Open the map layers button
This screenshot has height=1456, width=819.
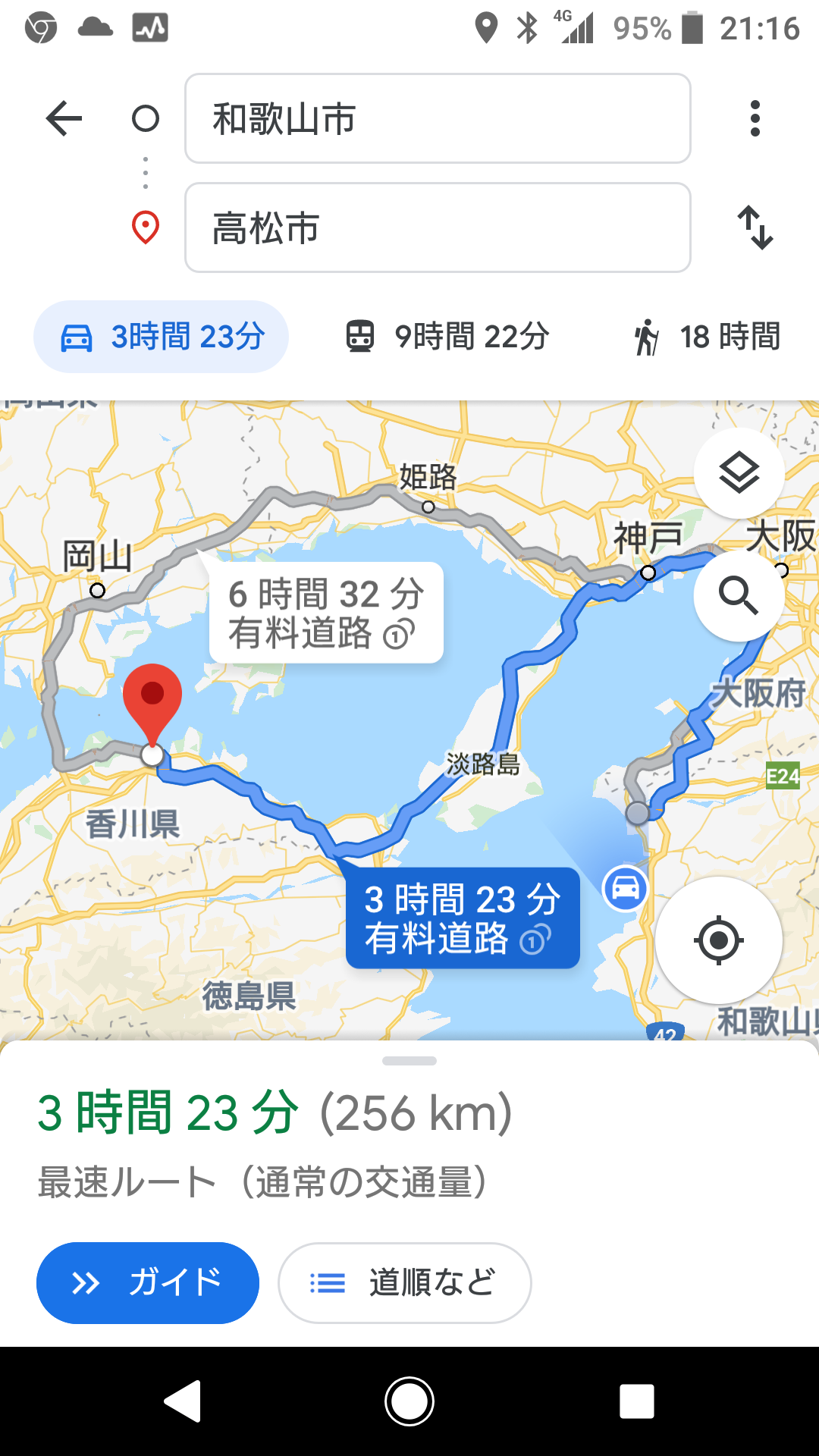(x=739, y=473)
